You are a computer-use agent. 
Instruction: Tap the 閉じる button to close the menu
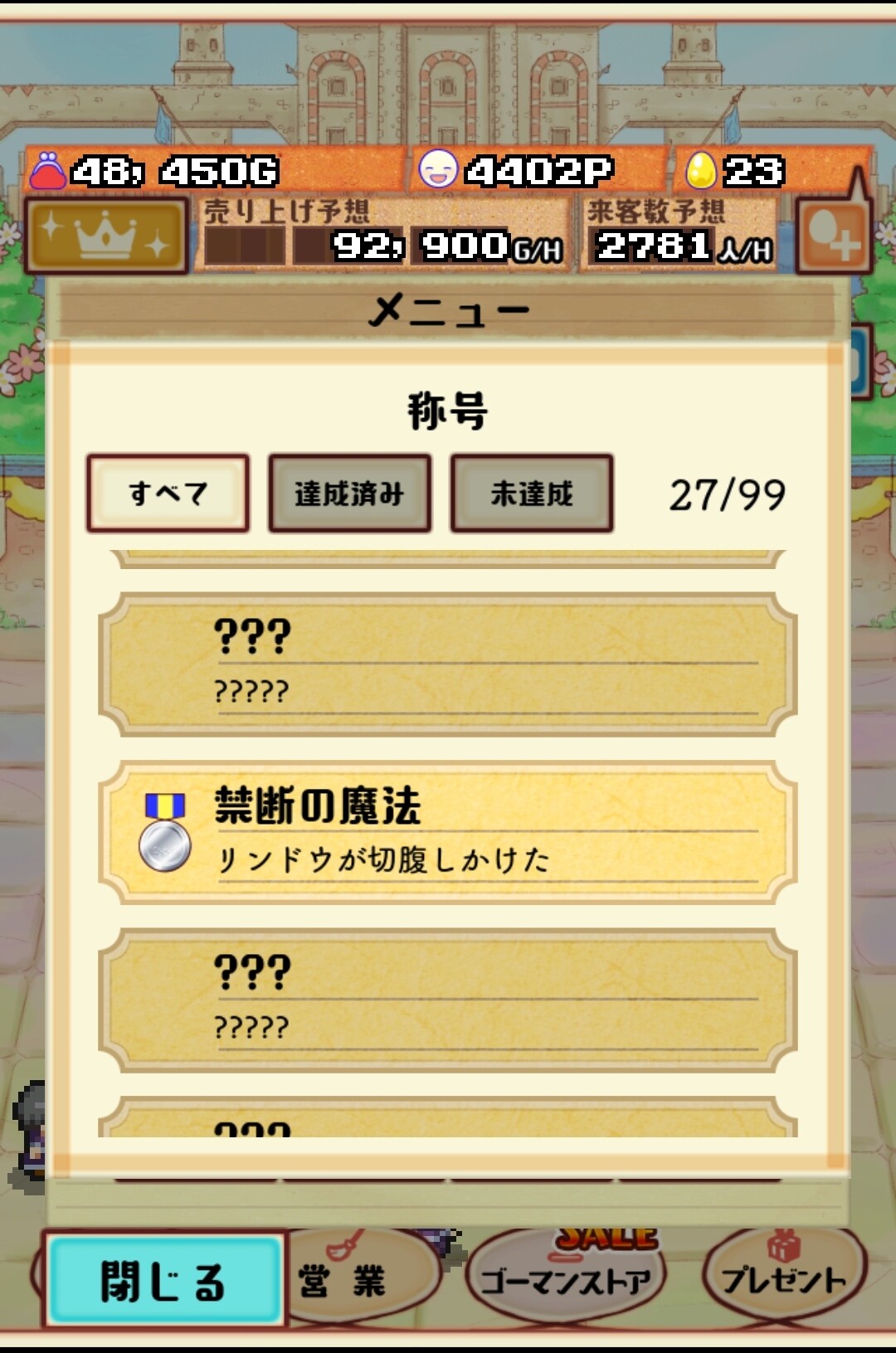tap(163, 1280)
